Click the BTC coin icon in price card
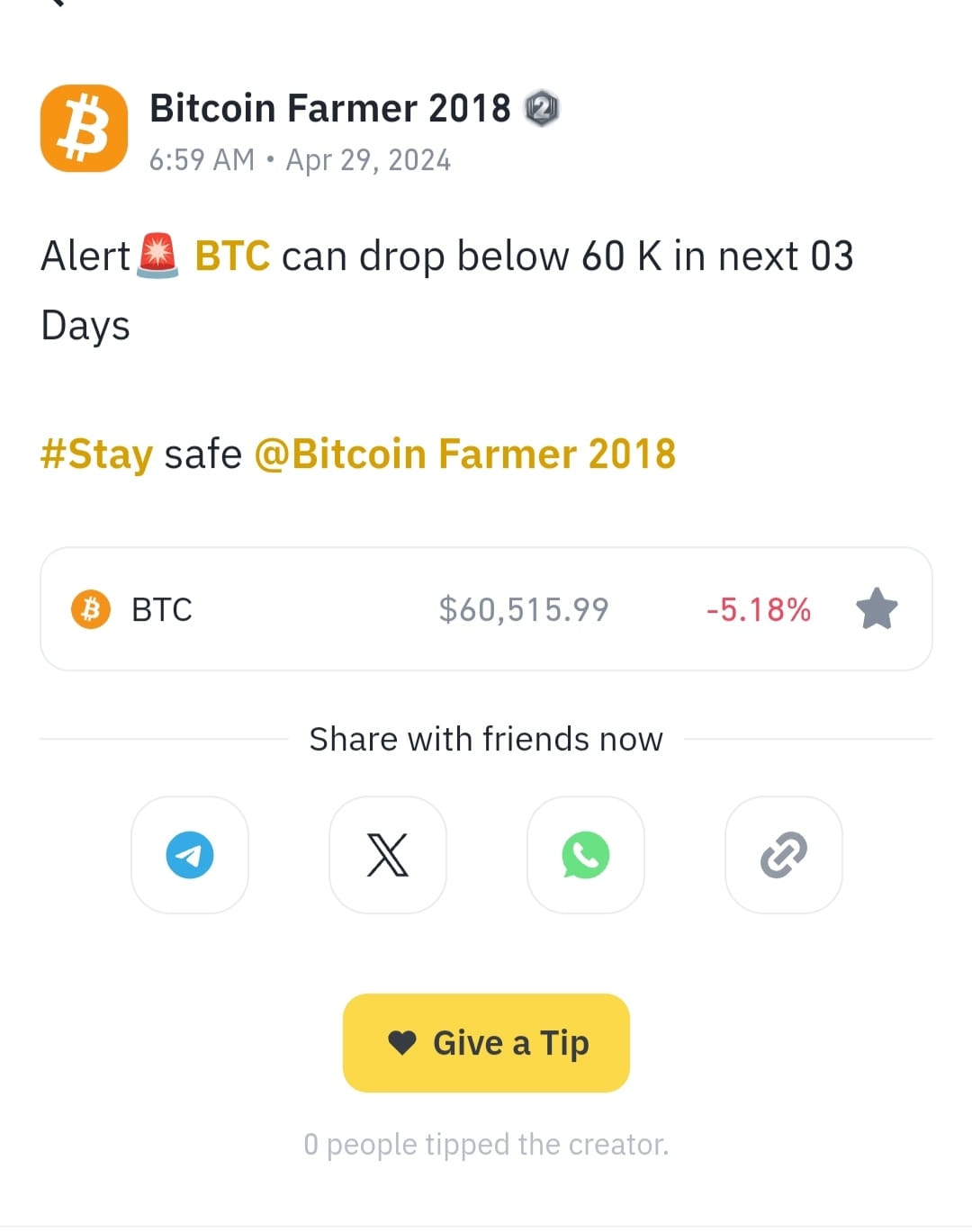 click(x=91, y=609)
